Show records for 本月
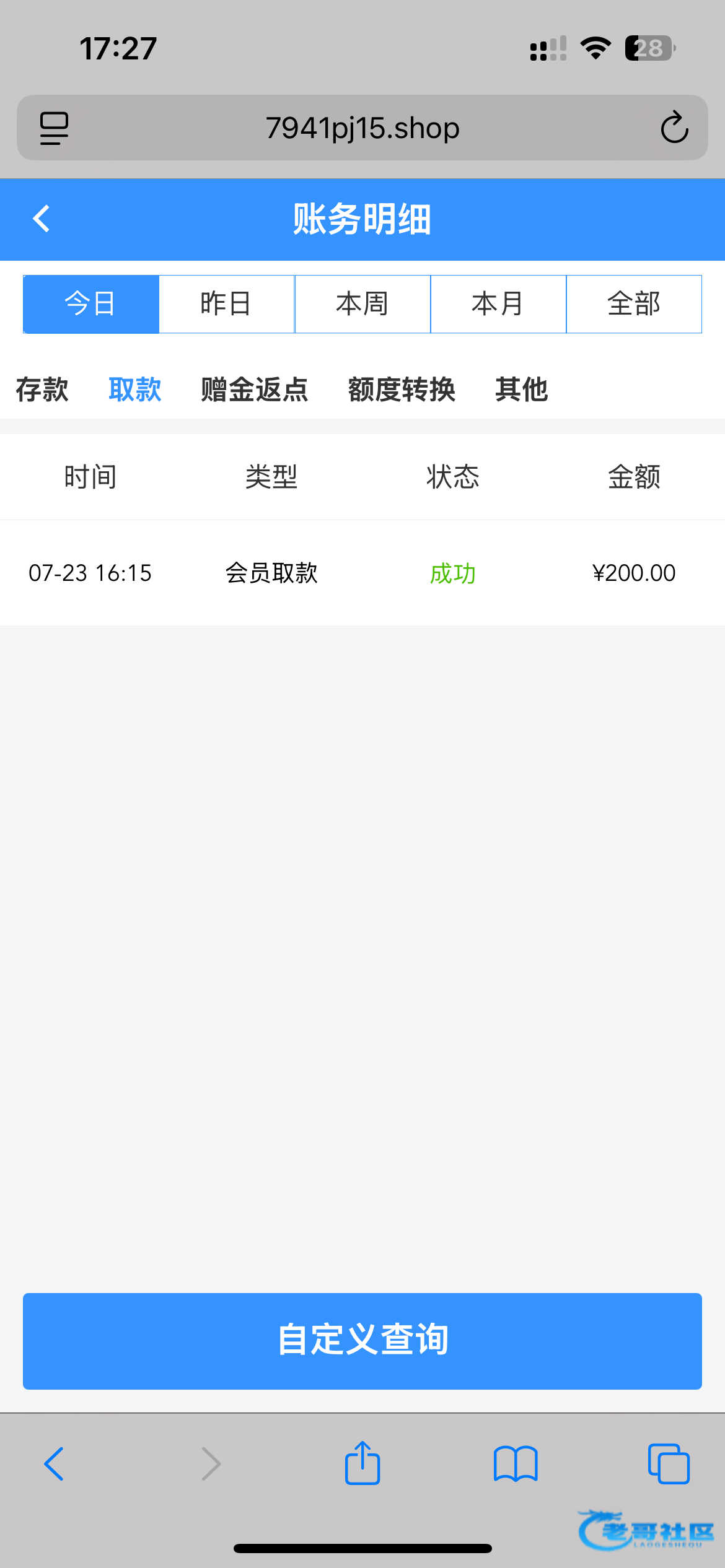 pos(498,304)
